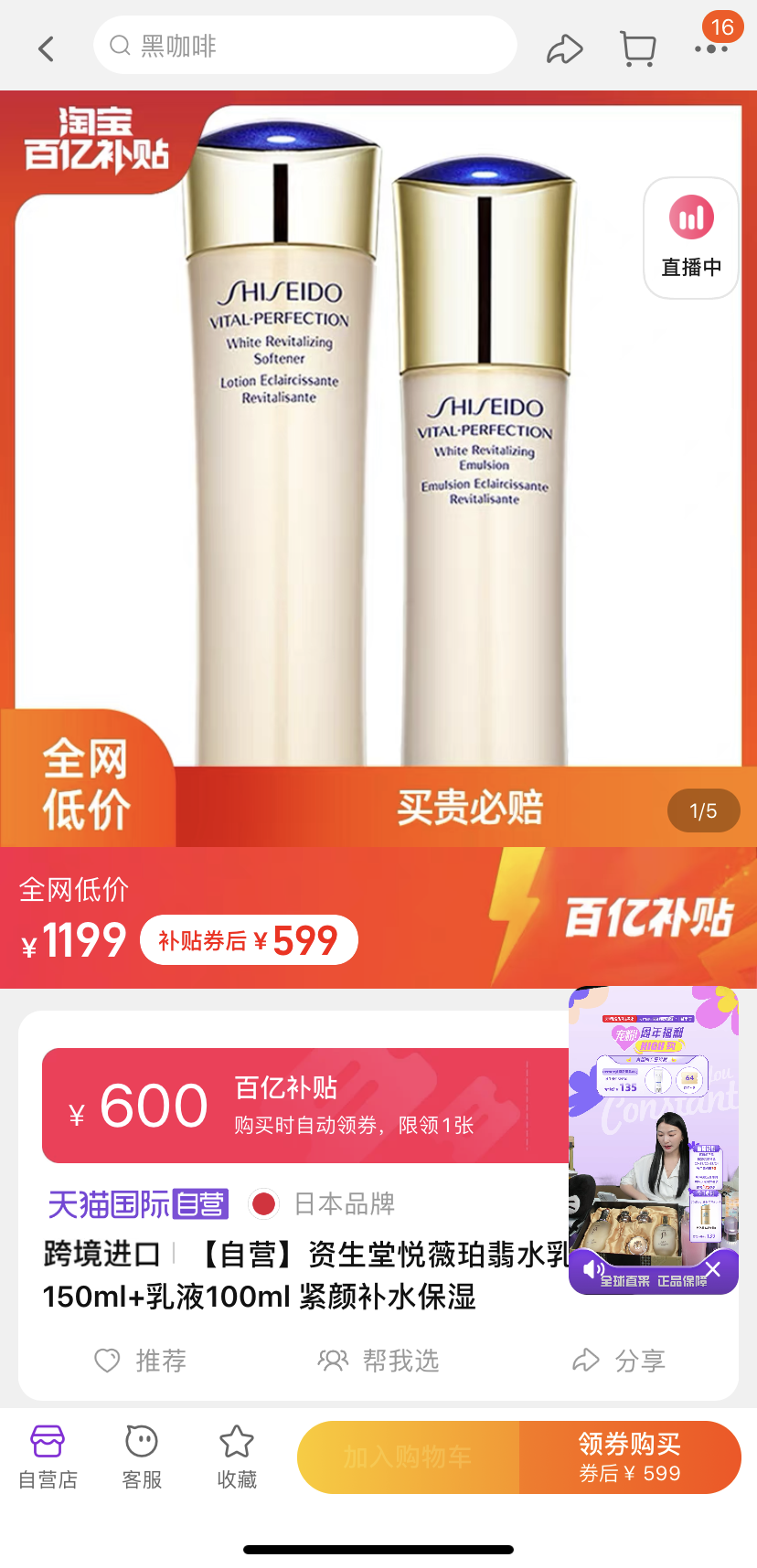The image size is (757, 1568).
Task: Open the 直播中 live stream
Action: coord(691,238)
